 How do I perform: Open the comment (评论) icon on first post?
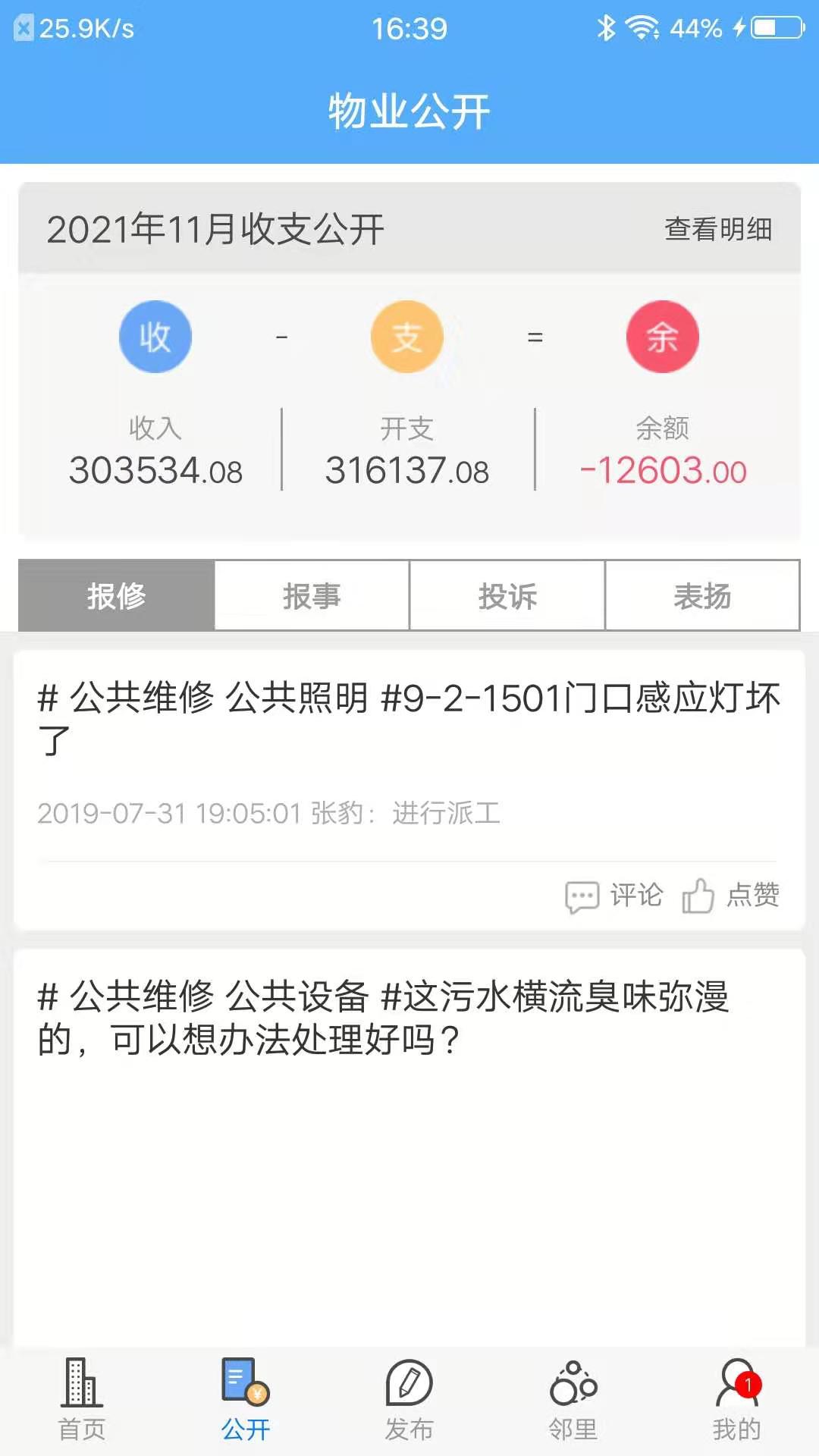(582, 897)
